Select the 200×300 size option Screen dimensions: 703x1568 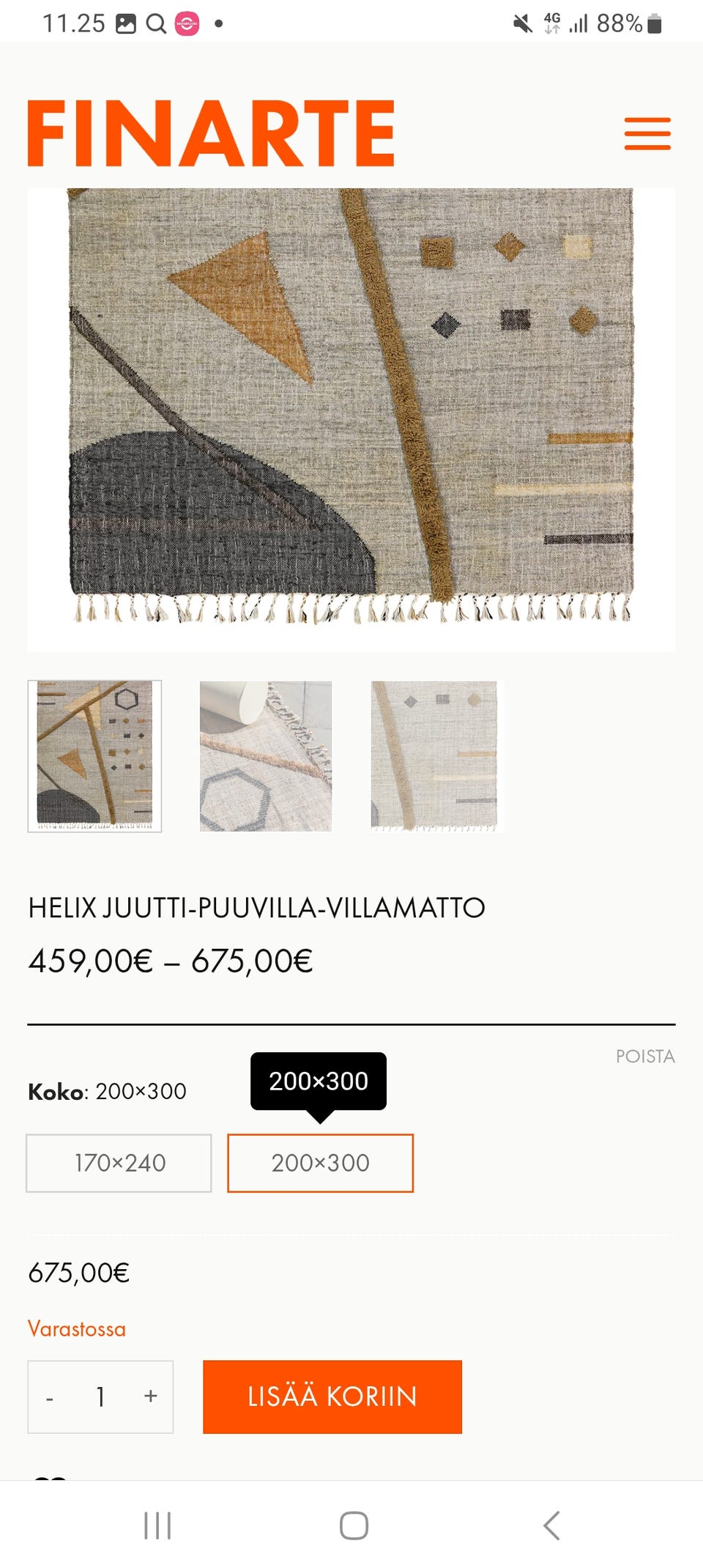tap(320, 1164)
